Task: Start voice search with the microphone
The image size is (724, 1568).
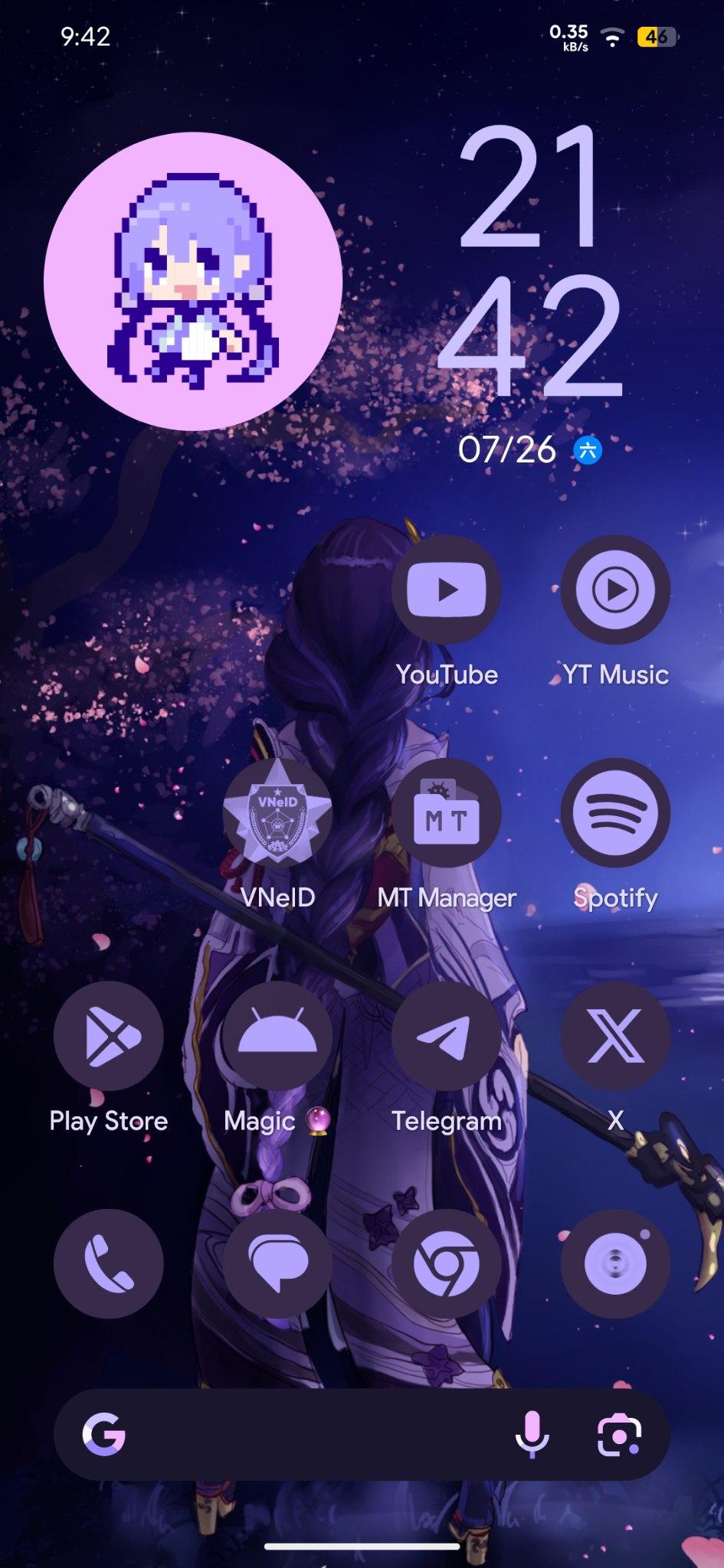Action: coord(532,1434)
